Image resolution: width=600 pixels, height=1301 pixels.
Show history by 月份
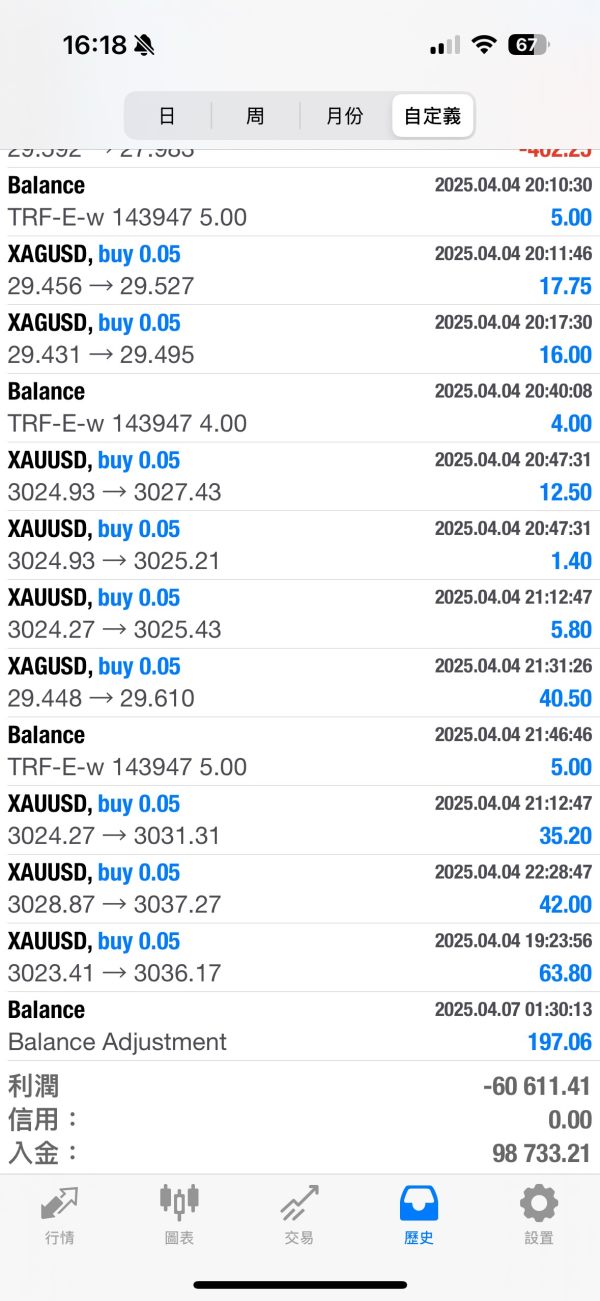[x=344, y=116]
